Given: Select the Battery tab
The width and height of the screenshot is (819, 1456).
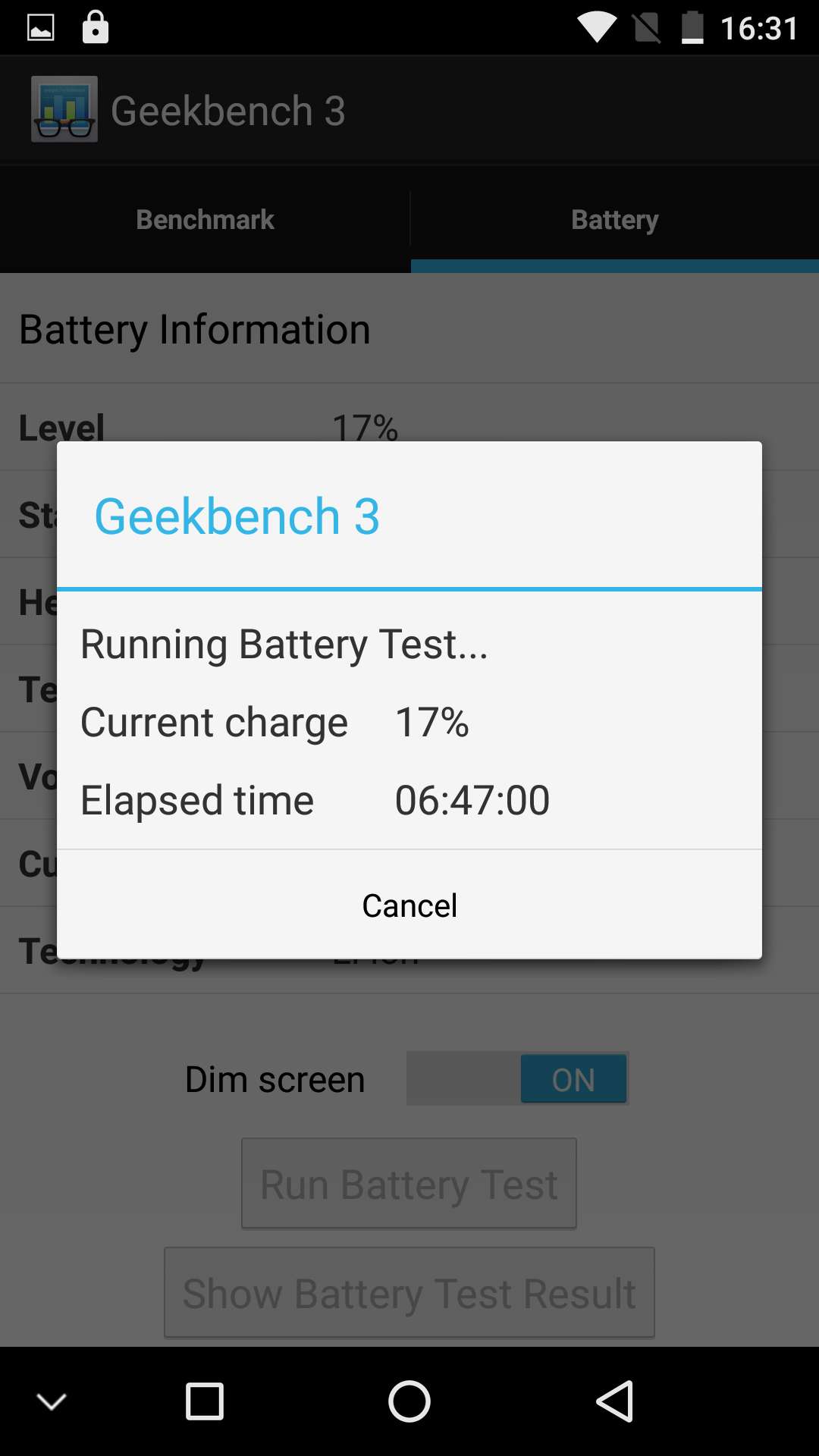Looking at the screenshot, I should pos(615,219).
